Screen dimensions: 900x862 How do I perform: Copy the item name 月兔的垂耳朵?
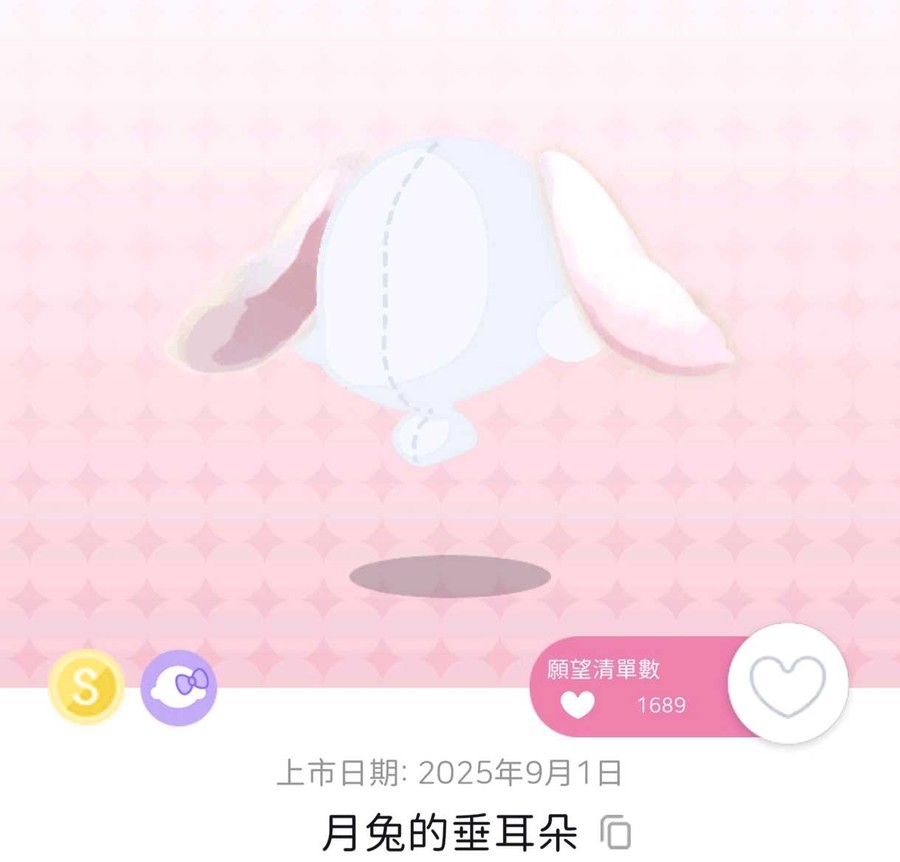click(x=616, y=832)
